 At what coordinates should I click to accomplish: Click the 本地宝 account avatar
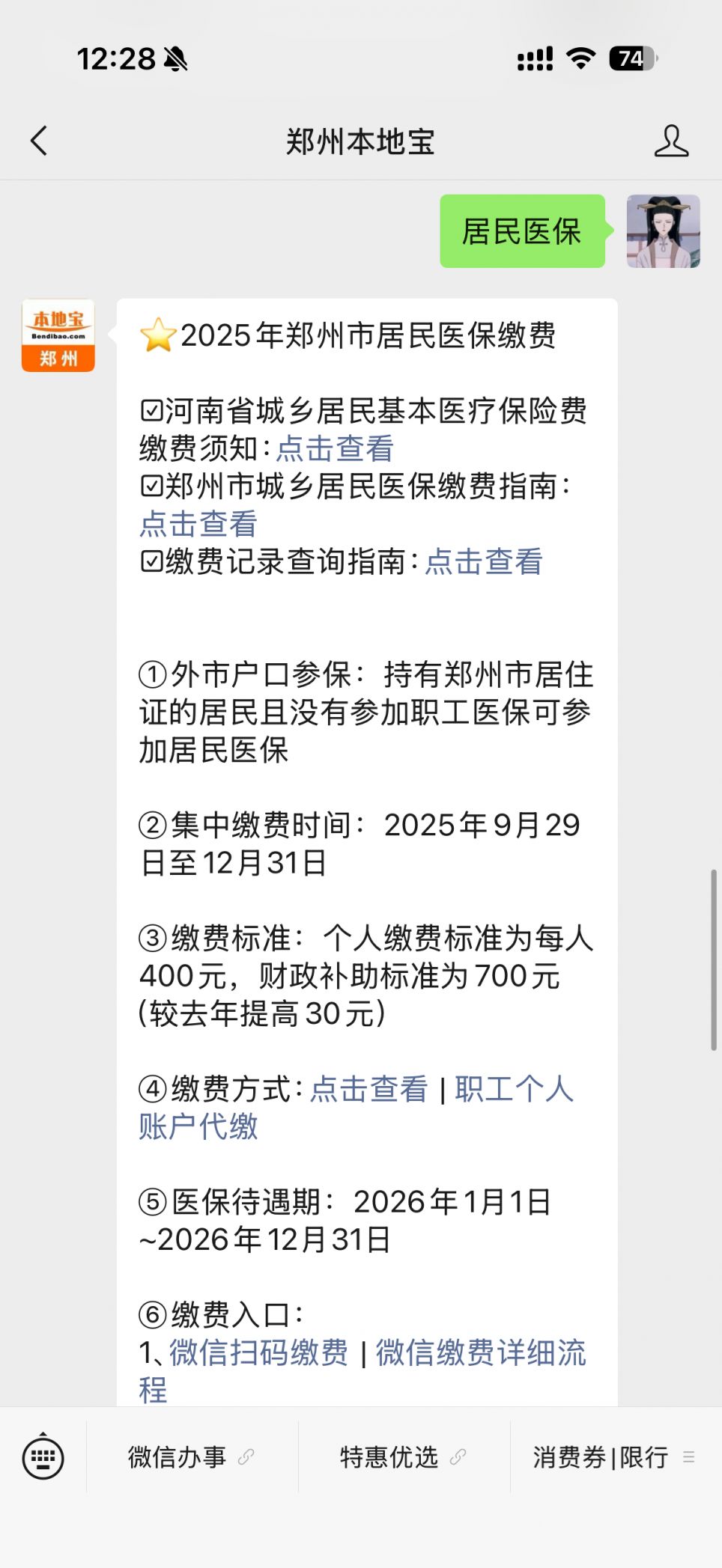point(58,333)
